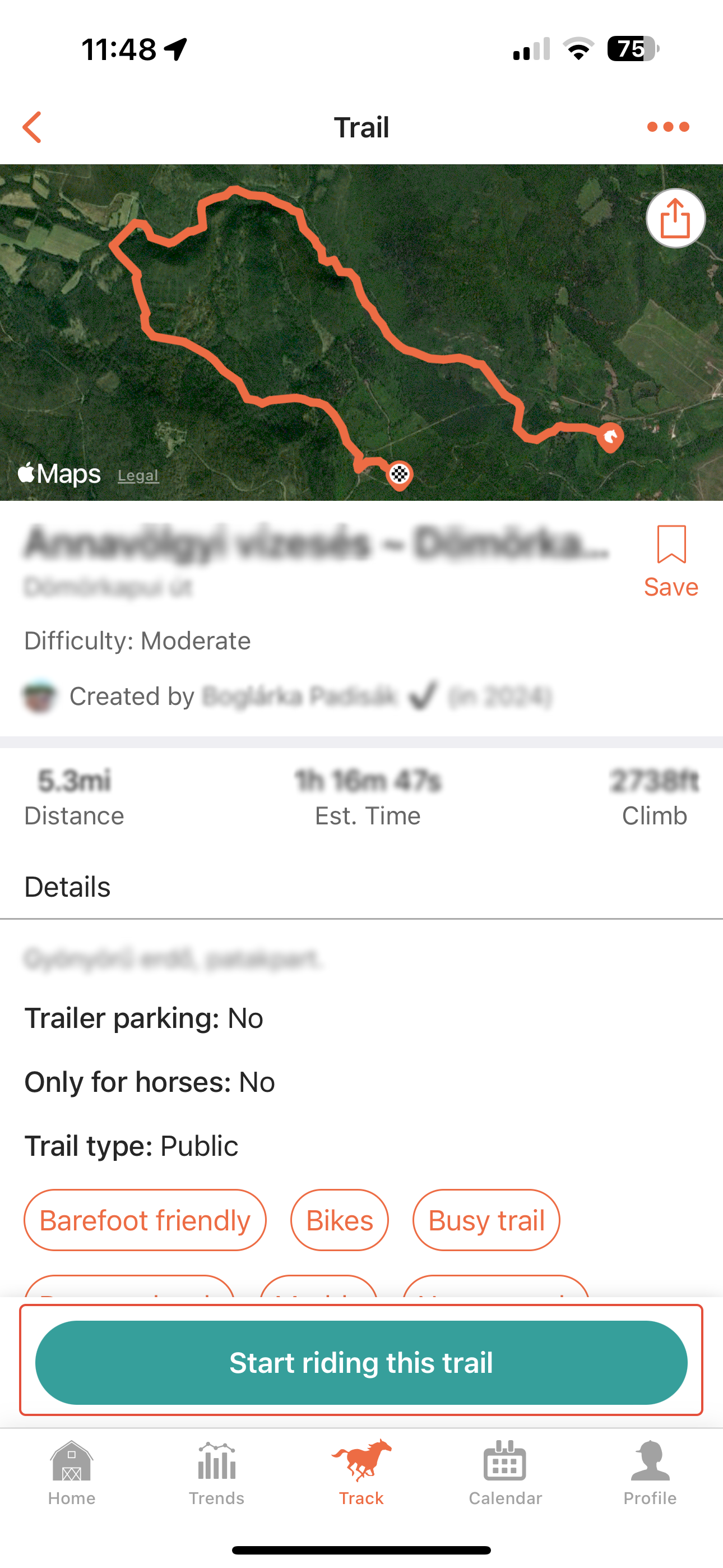Open the Legal link on the map
This screenshot has width=723, height=1568.
coord(138,476)
